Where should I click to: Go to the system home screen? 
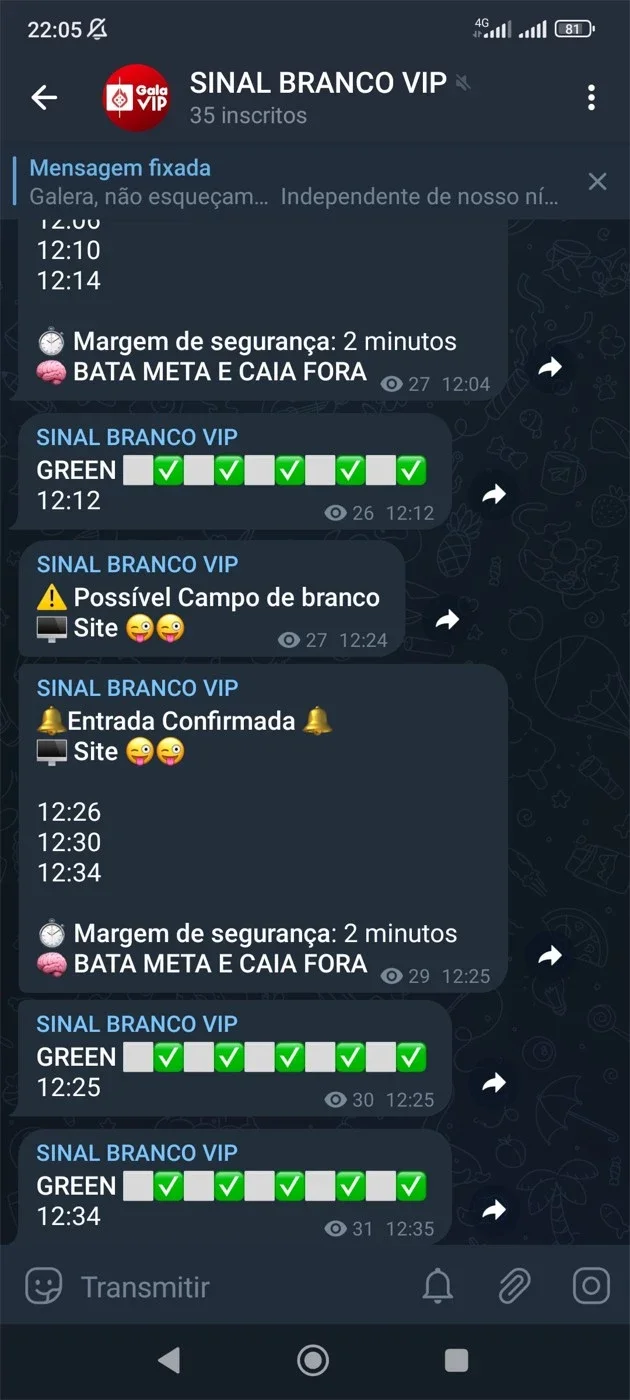click(x=313, y=1360)
